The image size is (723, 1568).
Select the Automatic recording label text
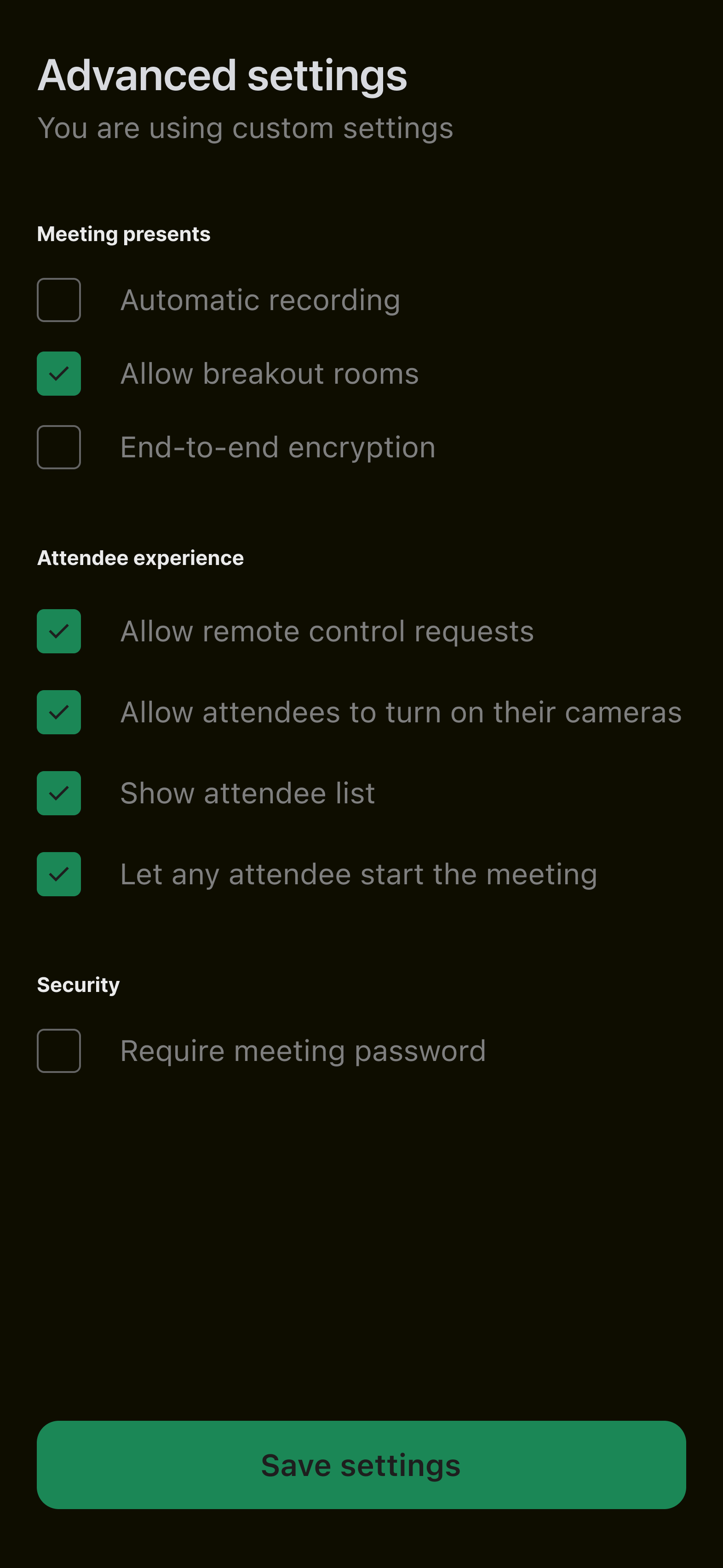[x=260, y=300]
